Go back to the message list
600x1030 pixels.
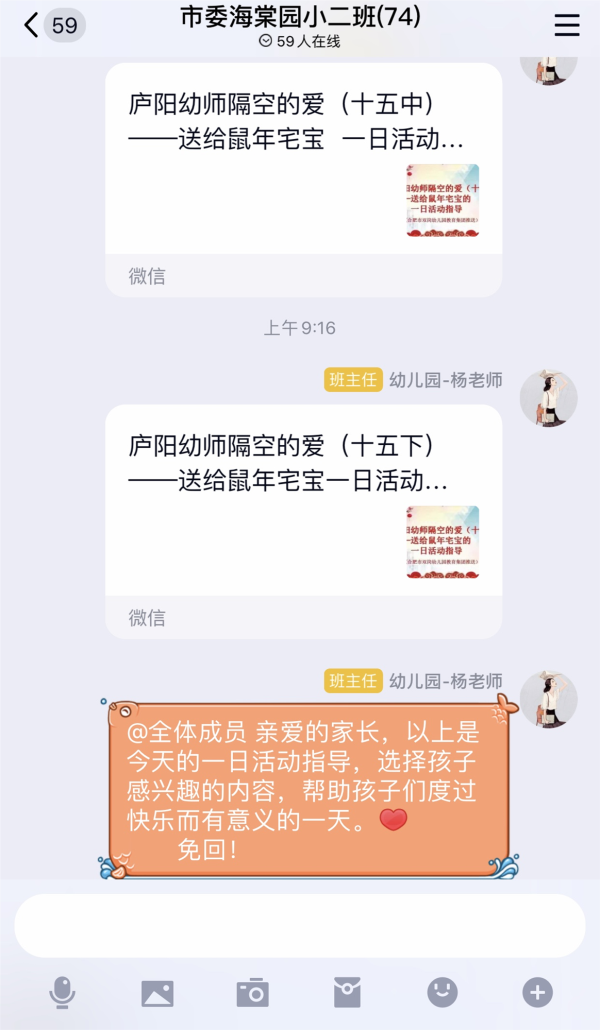(52, 25)
